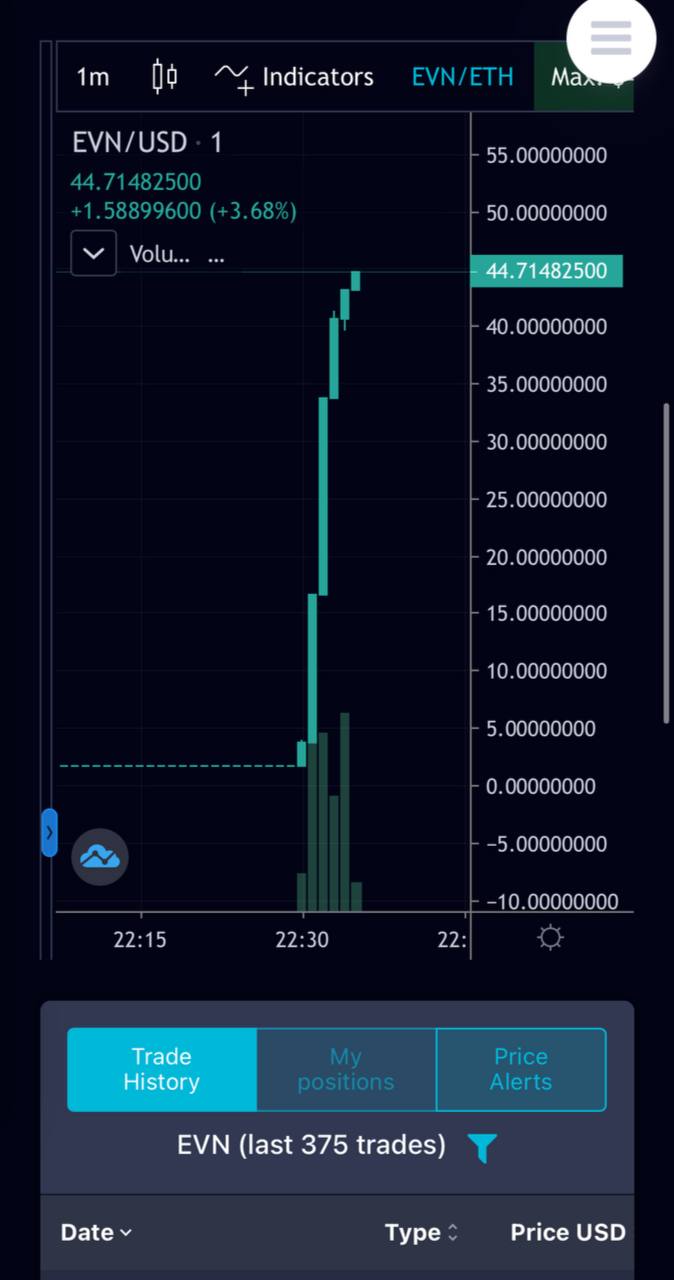This screenshot has width=674, height=1280.
Task: Open the Indicators panel
Action: [294, 77]
